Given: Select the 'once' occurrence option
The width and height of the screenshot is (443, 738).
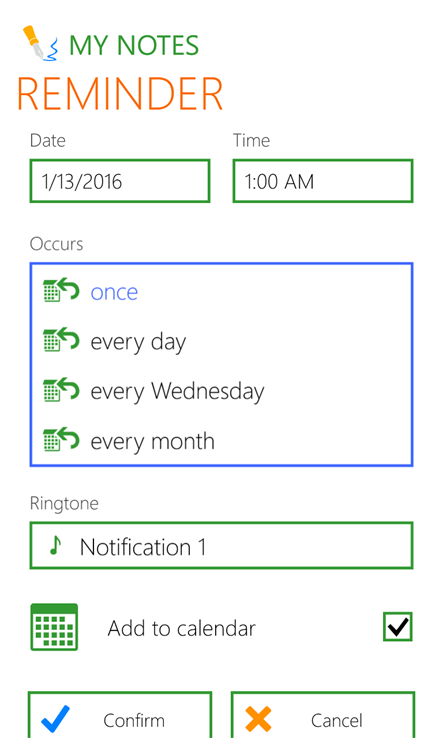Looking at the screenshot, I should coord(221,292).
